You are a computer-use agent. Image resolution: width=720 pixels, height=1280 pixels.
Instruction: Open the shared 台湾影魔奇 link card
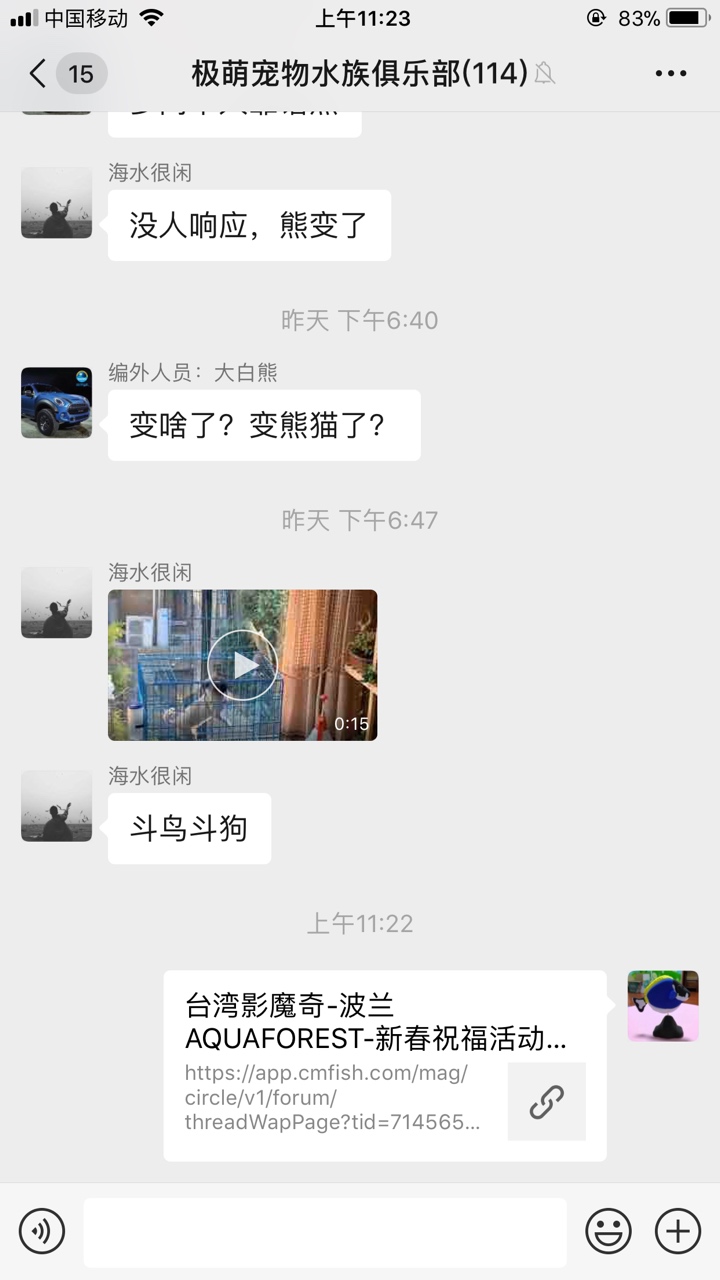tap(385, 1065)
